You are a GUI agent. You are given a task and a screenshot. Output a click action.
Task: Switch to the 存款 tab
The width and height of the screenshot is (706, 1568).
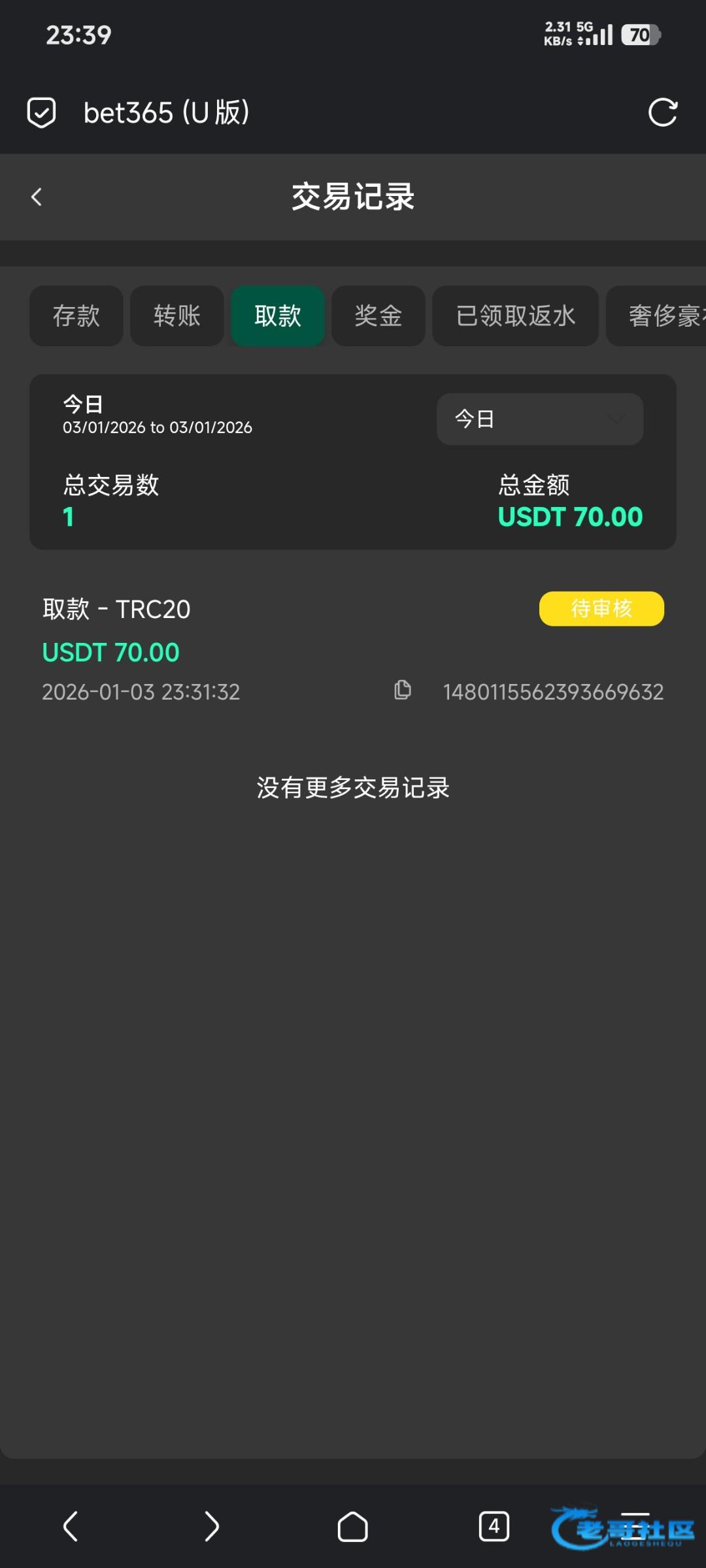click(x=76, y=316)
